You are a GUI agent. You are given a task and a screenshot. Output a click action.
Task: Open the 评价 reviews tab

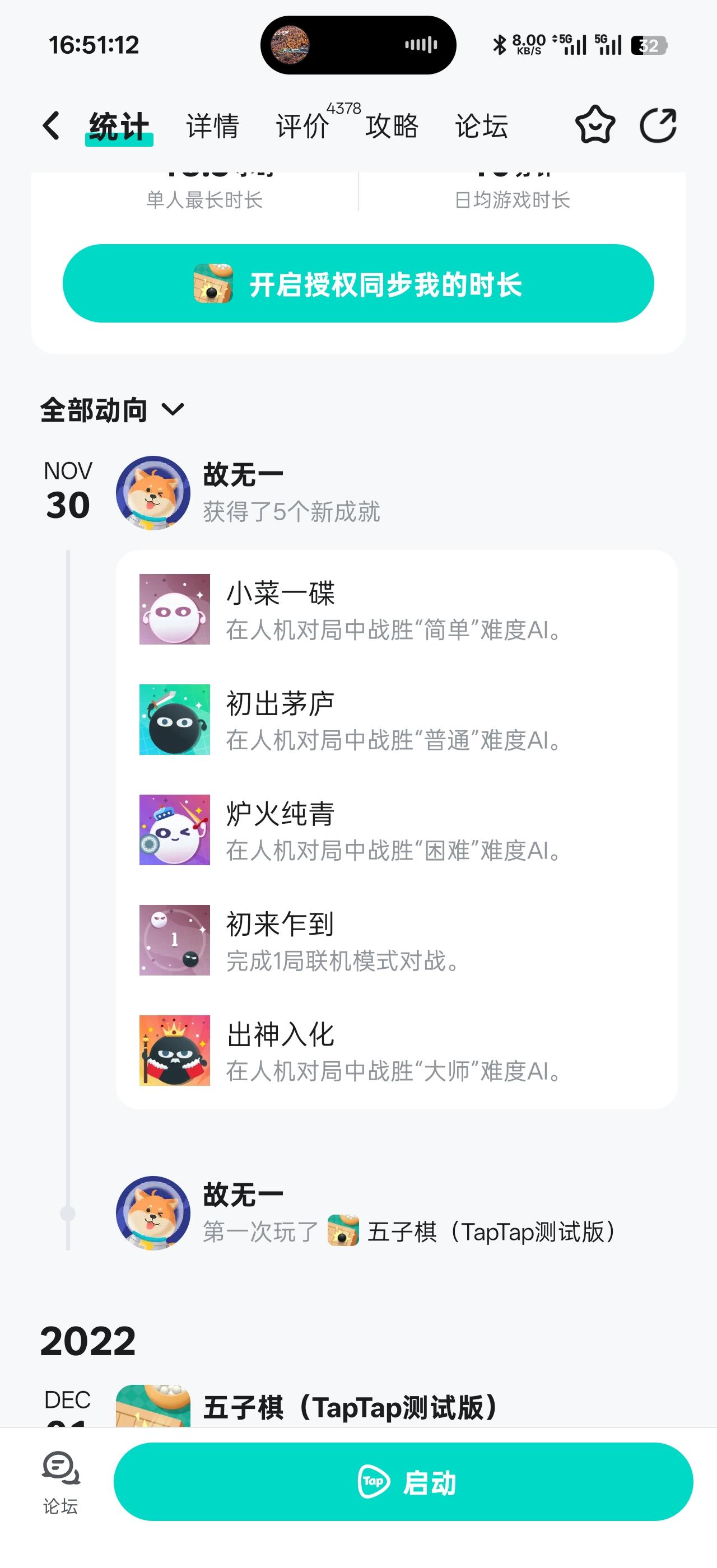pos(303,127)
